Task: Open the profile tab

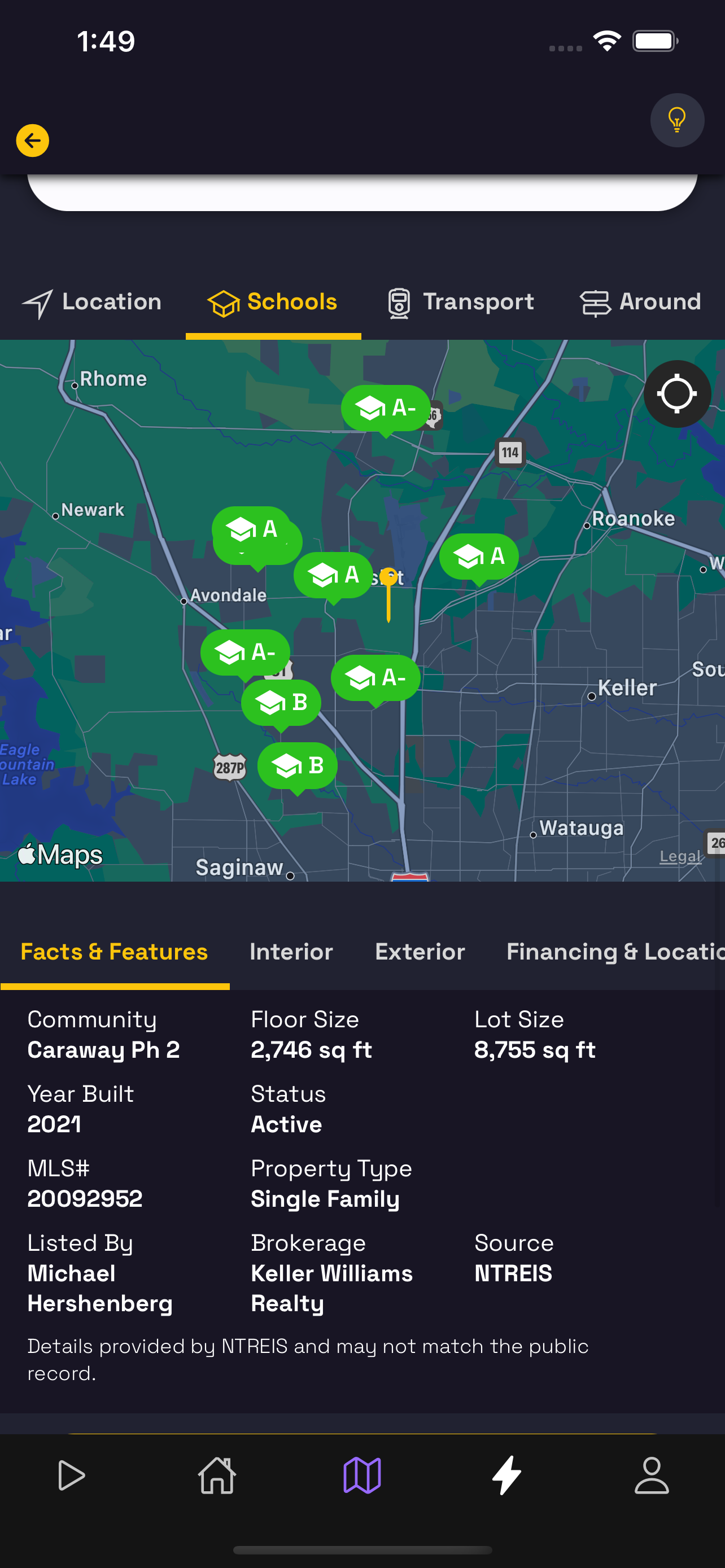Action: click(652, 1475)
